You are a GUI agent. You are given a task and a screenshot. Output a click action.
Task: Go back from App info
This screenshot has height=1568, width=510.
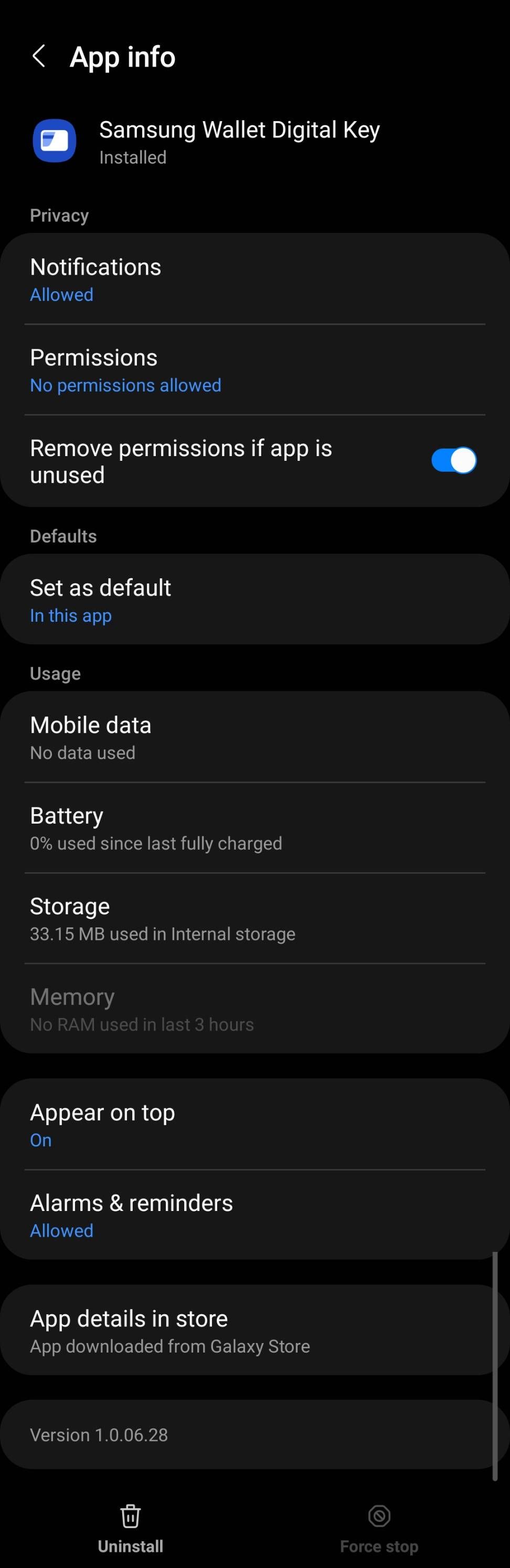point(38,57)
